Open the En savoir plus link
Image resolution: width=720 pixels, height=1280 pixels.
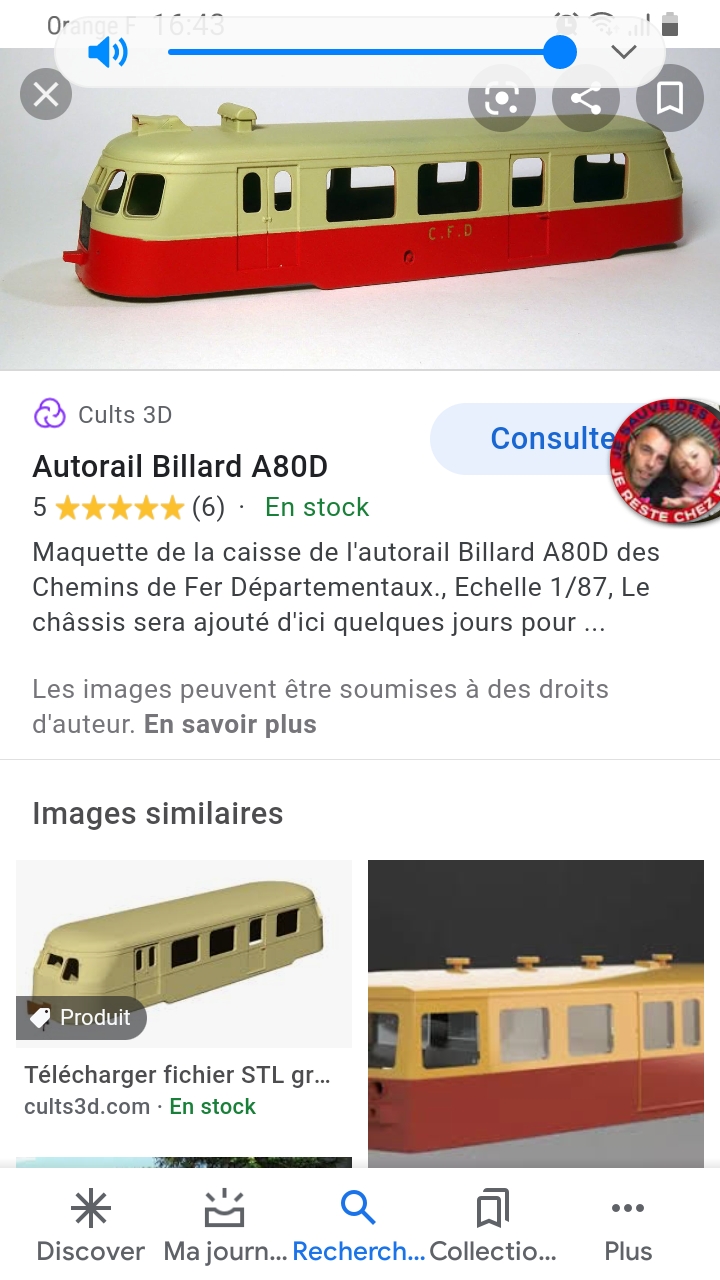coord(230,725)
